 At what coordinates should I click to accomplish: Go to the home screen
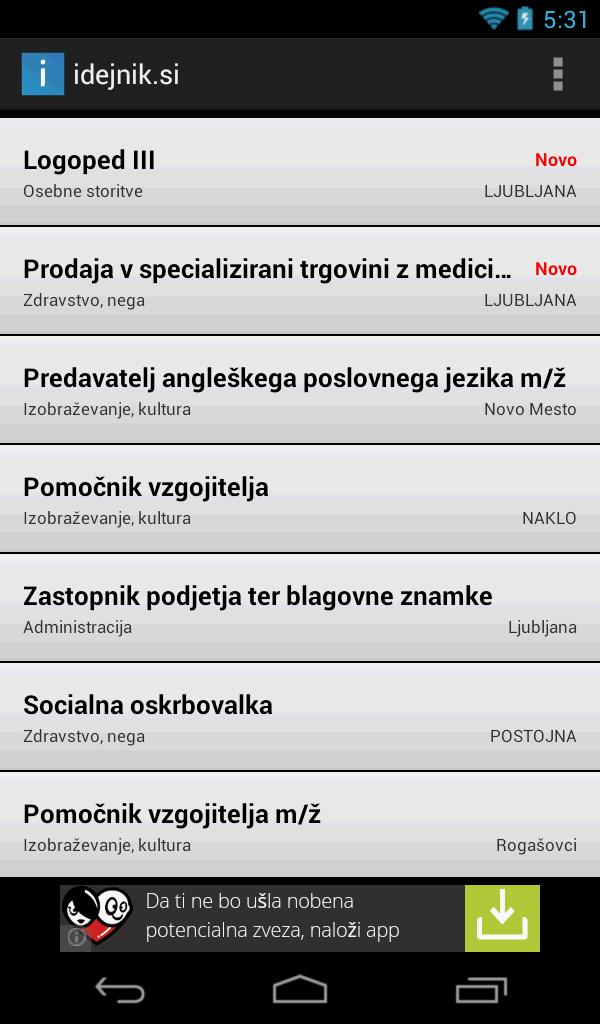click(x=300, y=990)
